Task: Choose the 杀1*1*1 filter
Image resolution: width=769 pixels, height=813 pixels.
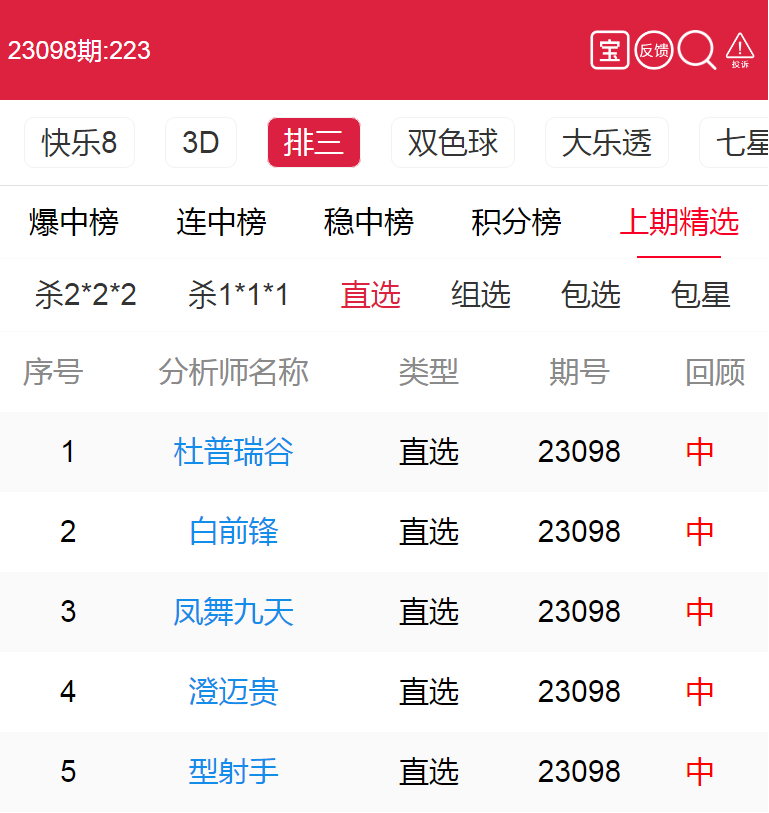Action: [x=238, y=295]
